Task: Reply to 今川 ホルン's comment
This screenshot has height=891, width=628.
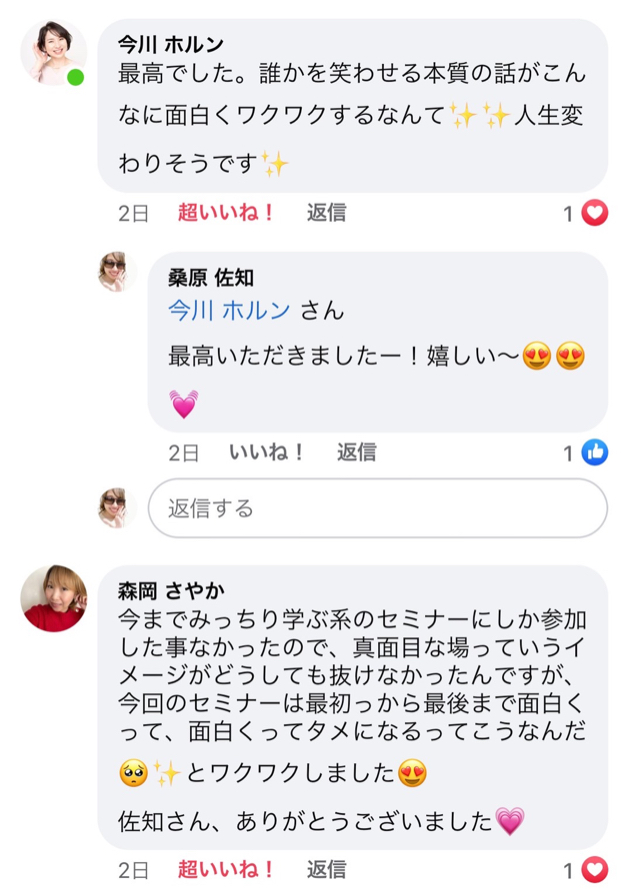Action: (x=326, y=213)
